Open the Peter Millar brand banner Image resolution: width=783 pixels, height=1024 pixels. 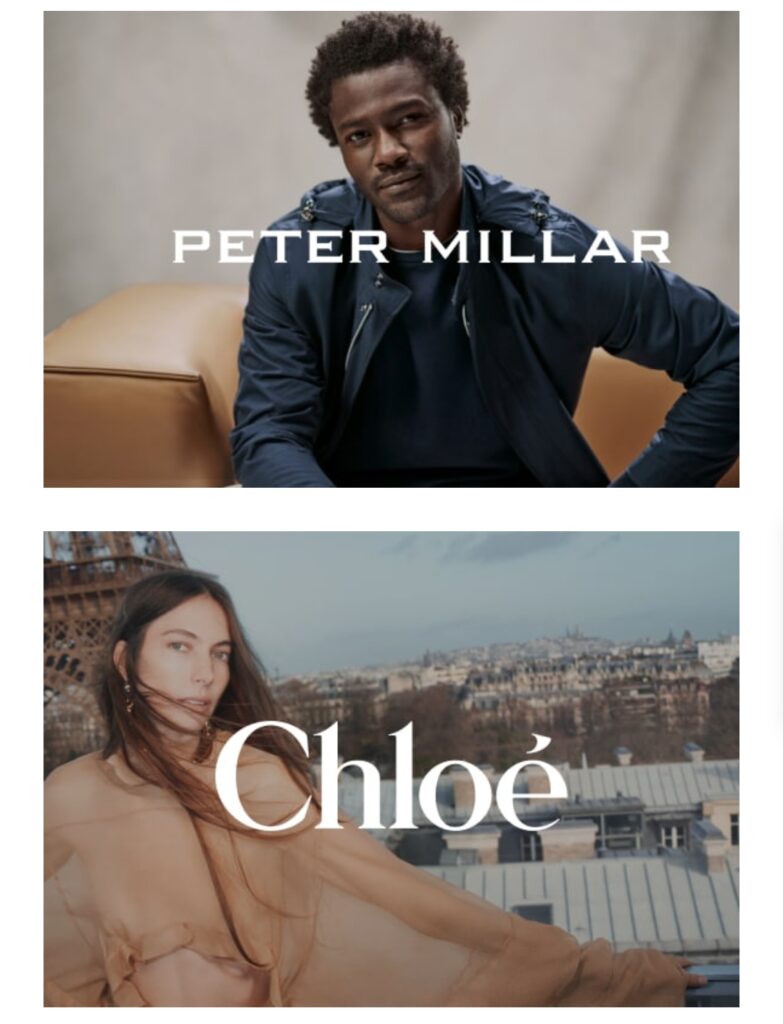[391, 249]
